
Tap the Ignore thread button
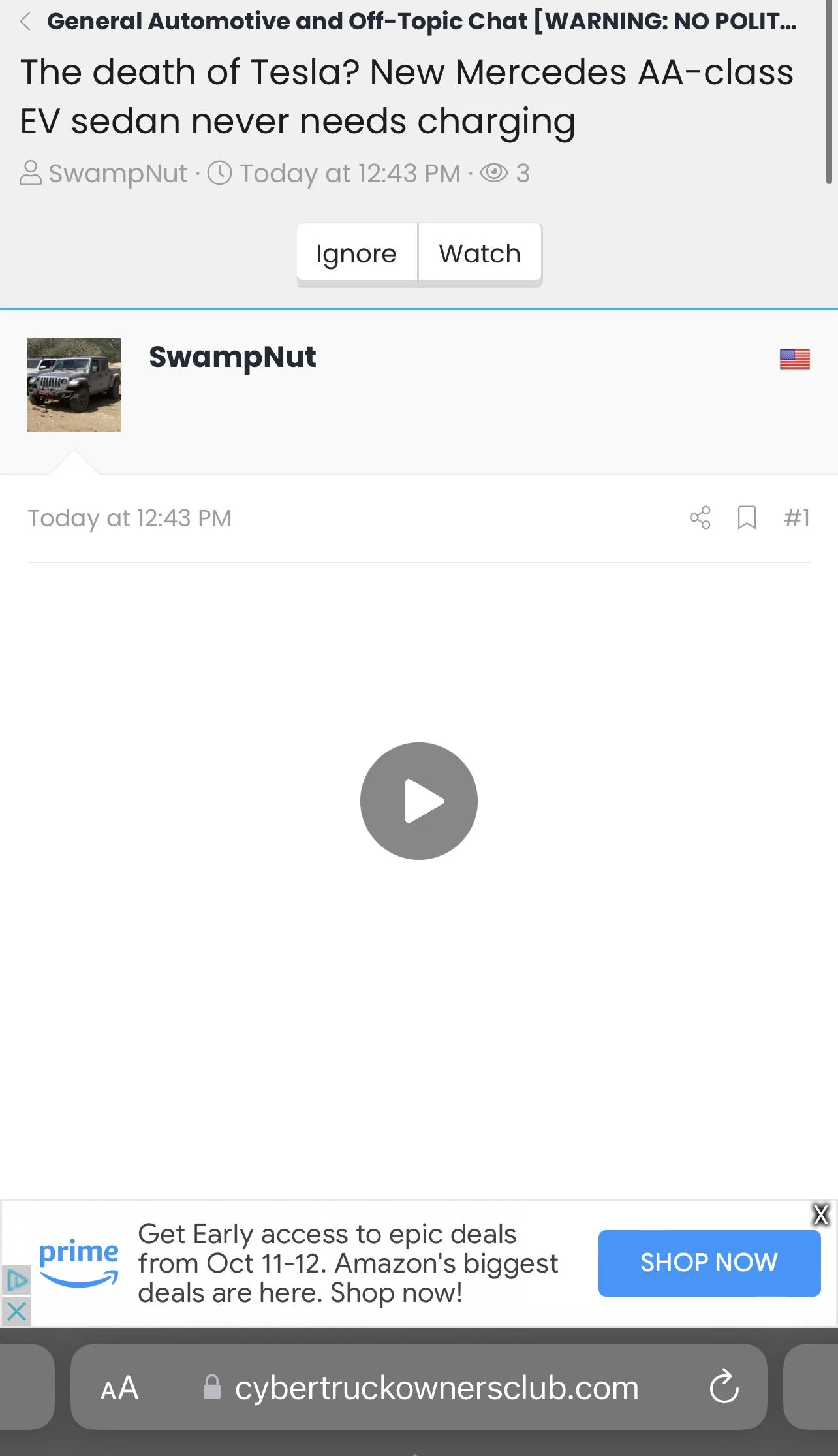pos(356,253)
